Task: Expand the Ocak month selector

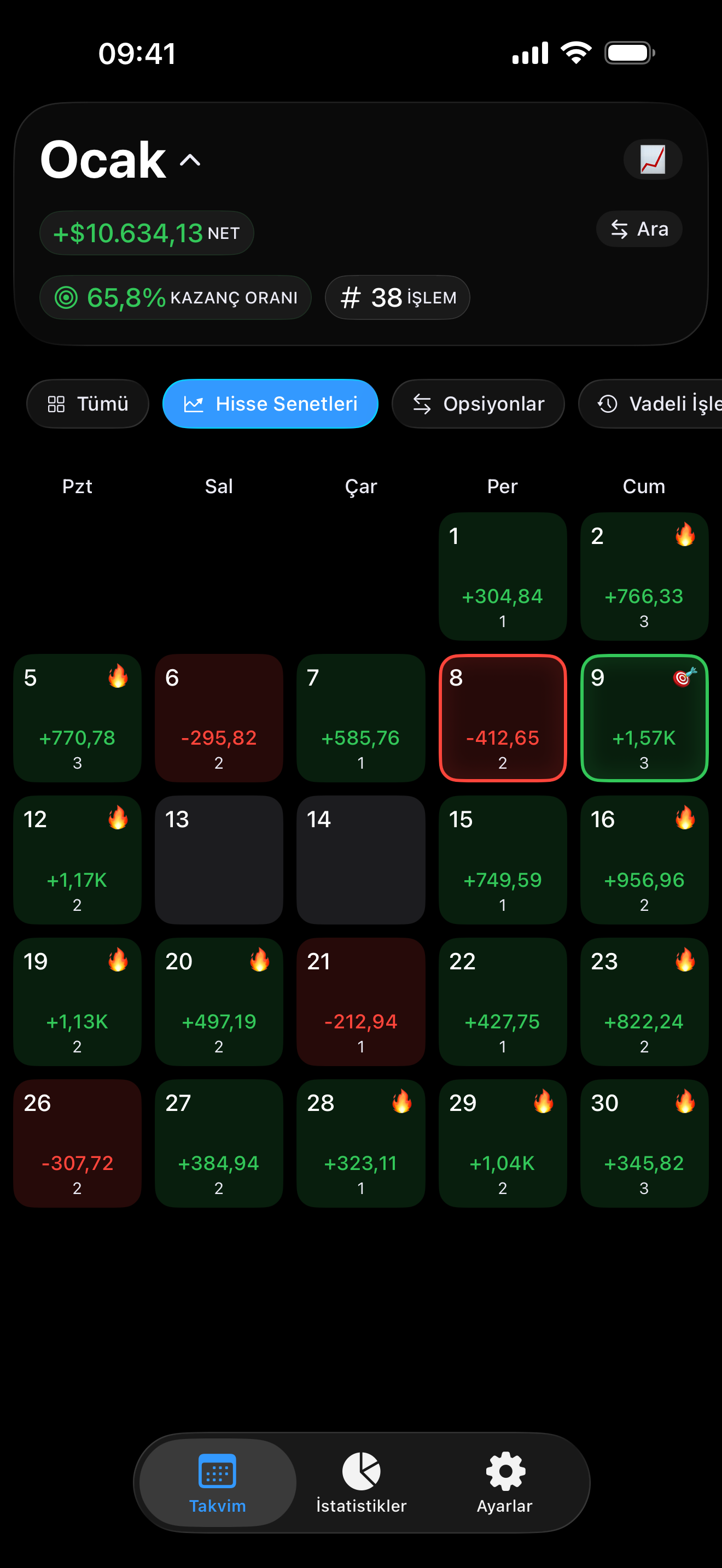Action: 120,160
